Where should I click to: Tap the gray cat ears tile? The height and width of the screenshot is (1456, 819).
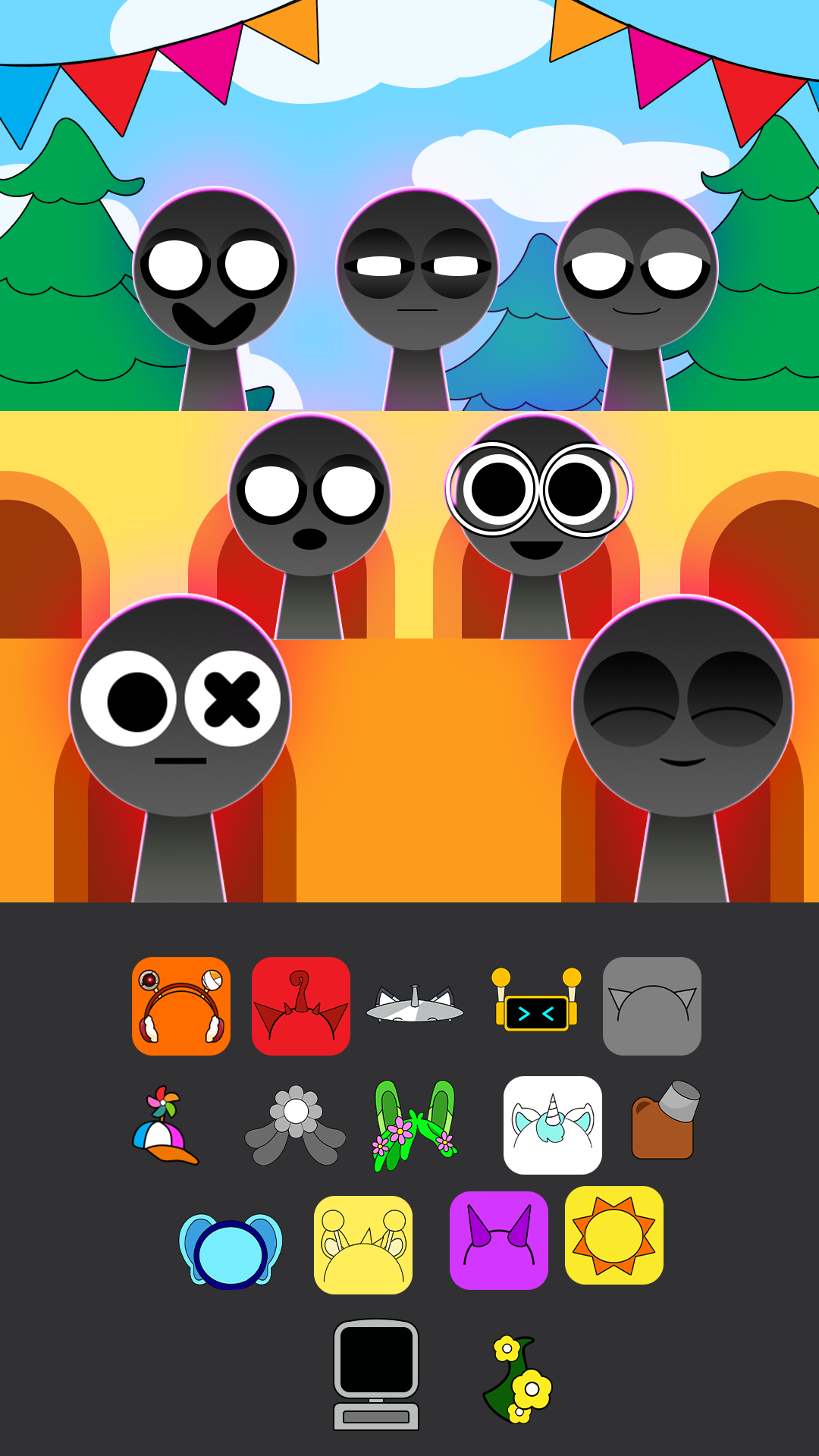(652, 1006)
